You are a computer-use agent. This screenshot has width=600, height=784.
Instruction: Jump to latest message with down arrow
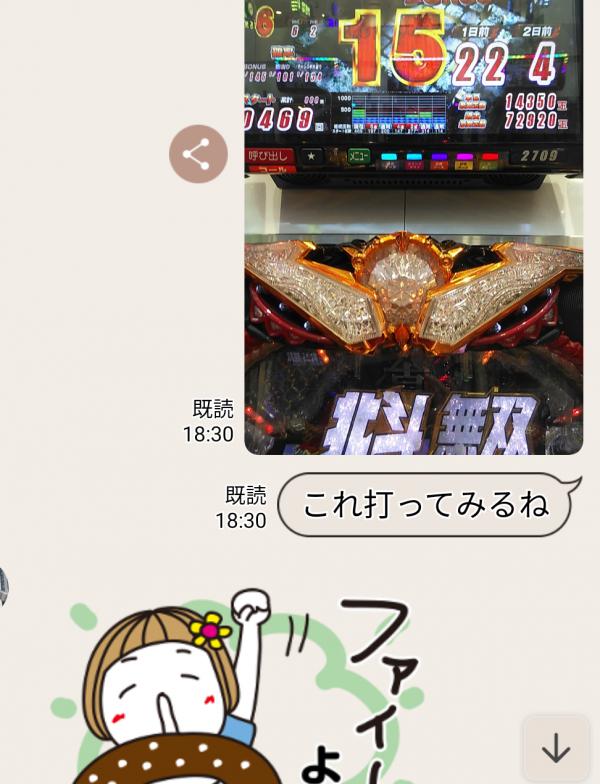(556, 748)
